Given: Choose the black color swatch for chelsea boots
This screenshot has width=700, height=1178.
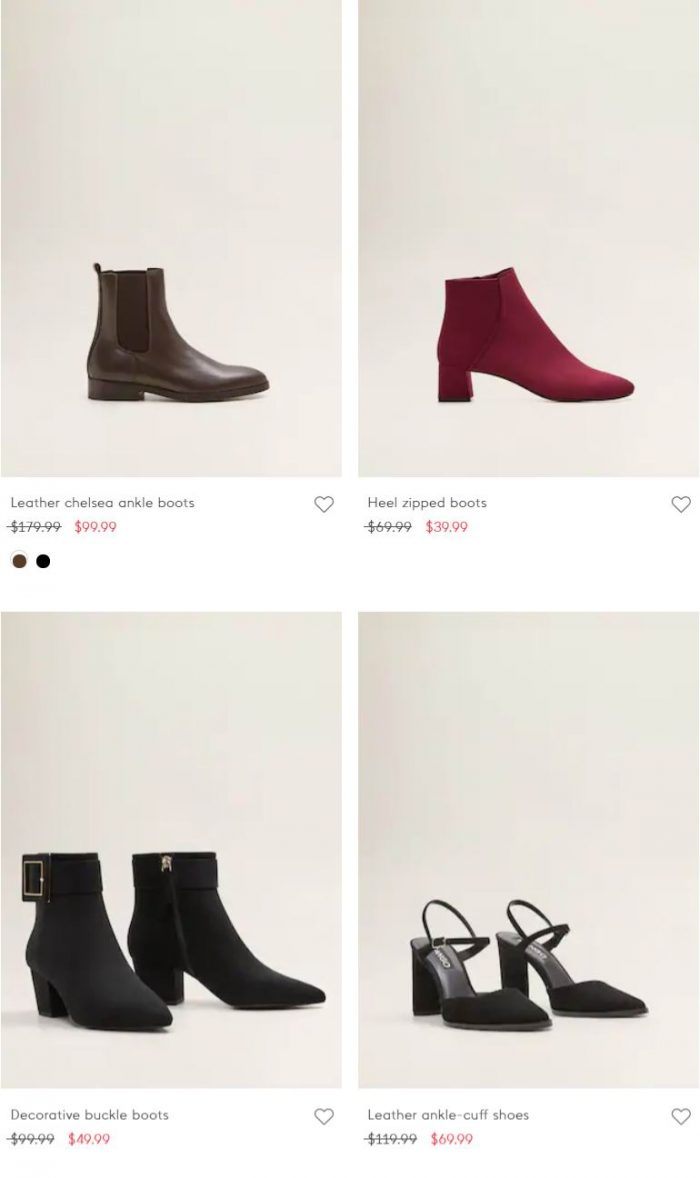Looking at the screenshot, I should tap(44, 560).
